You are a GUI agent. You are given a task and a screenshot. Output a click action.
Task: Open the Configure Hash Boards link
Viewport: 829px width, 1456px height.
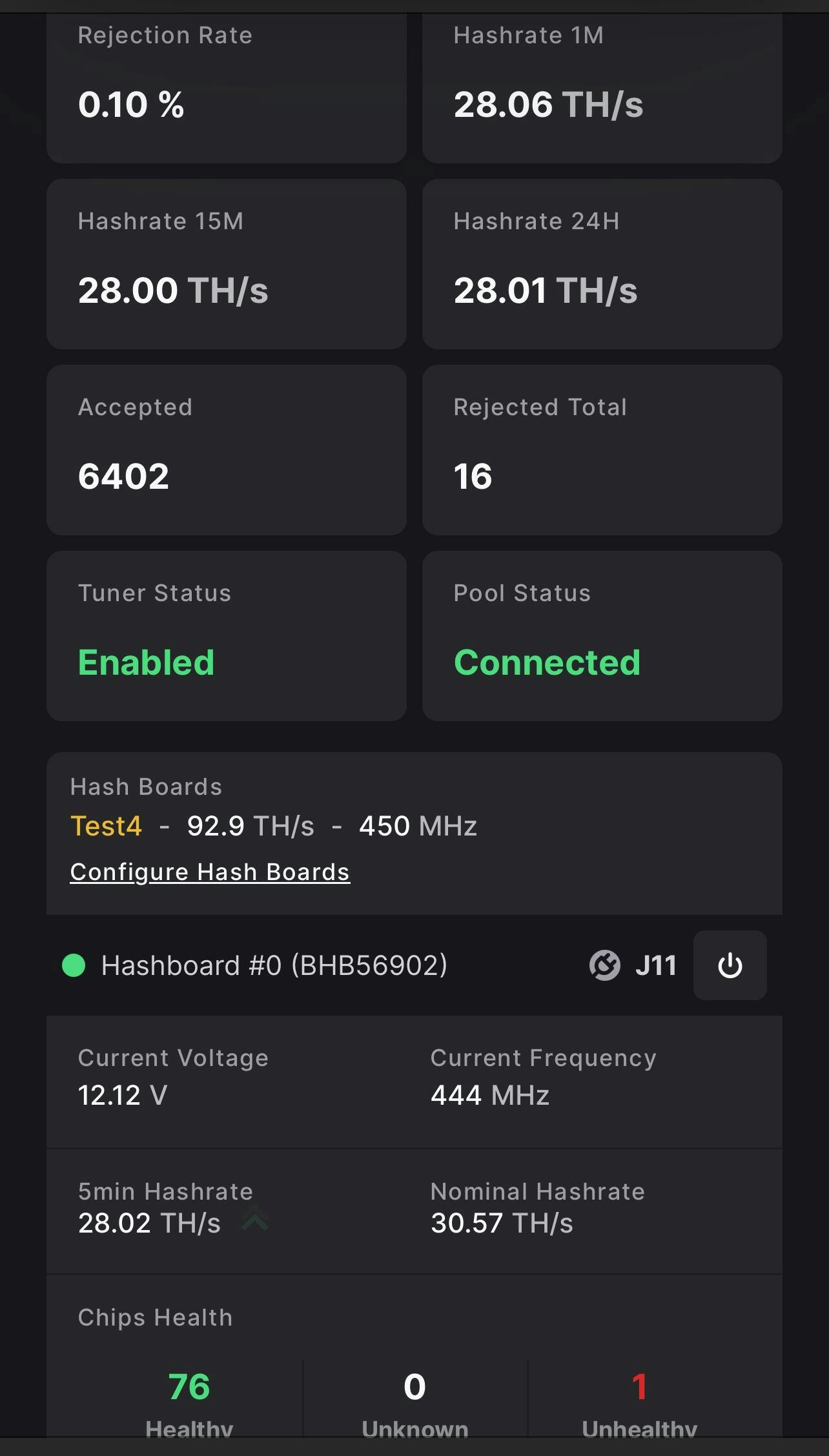(x=210, y=872)
